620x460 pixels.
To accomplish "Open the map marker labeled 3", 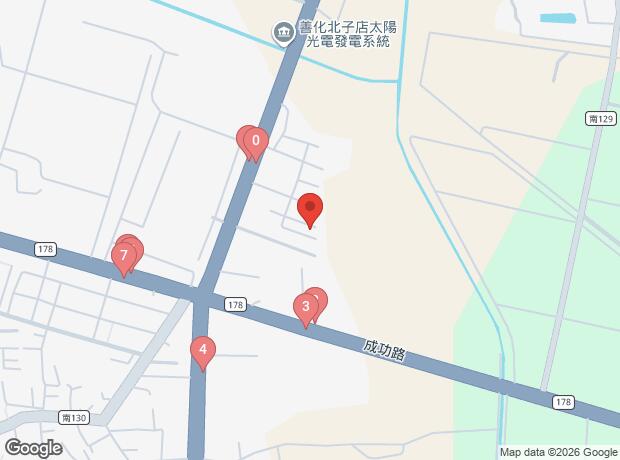I will (x=305, y=308).
